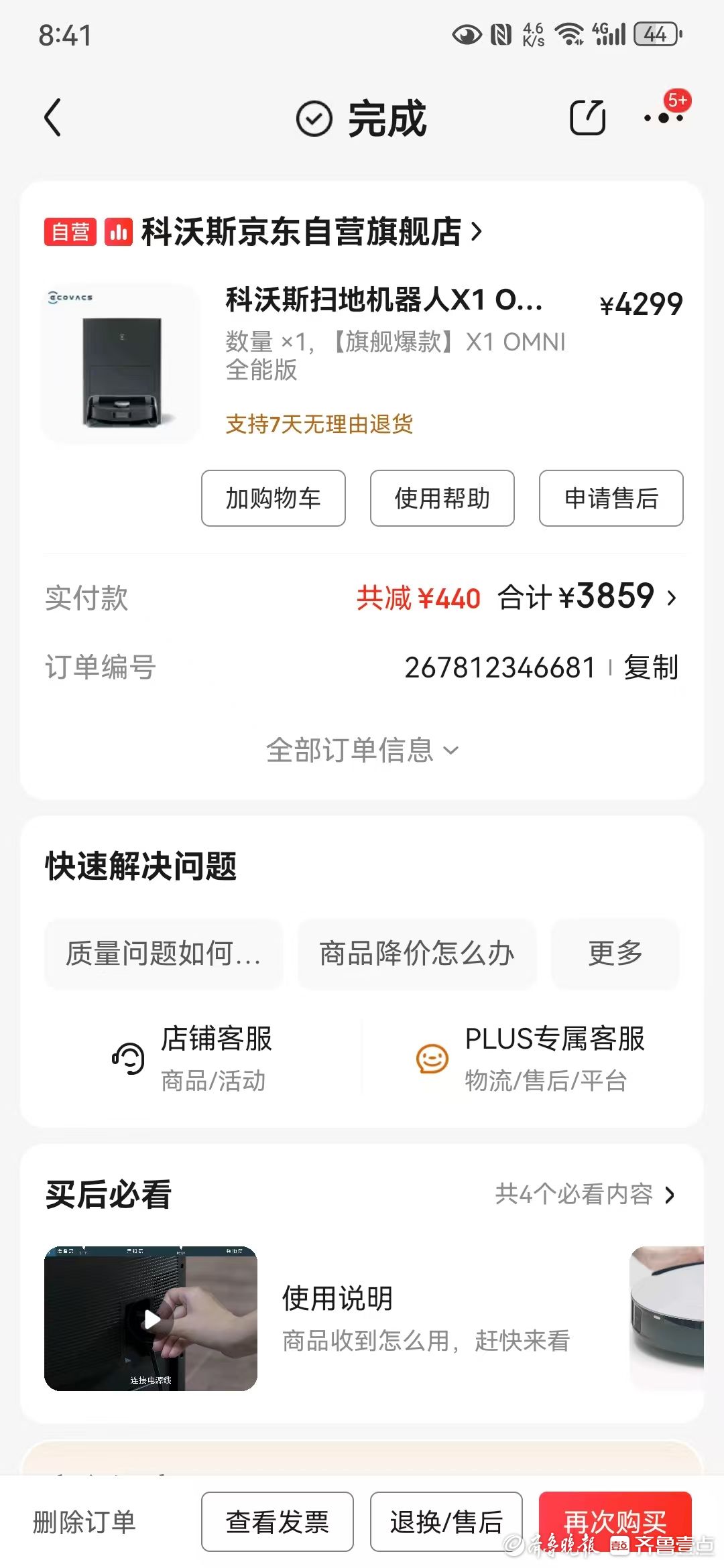This screenshot has width=724, height=1568.
Task: Share this order using the share icon
Action: pyautogui.click(x=587, y=118)
